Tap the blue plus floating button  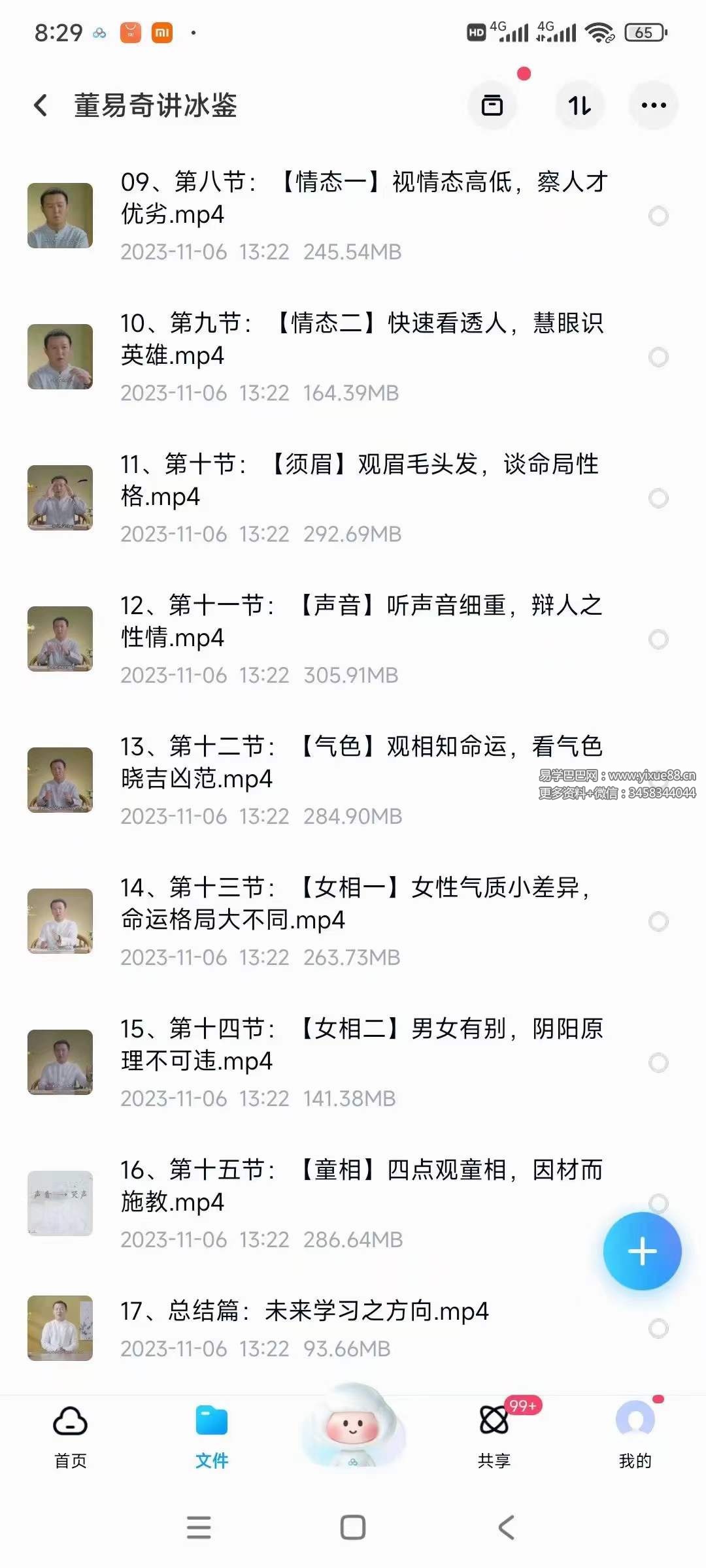click(x=642, y=1251)
